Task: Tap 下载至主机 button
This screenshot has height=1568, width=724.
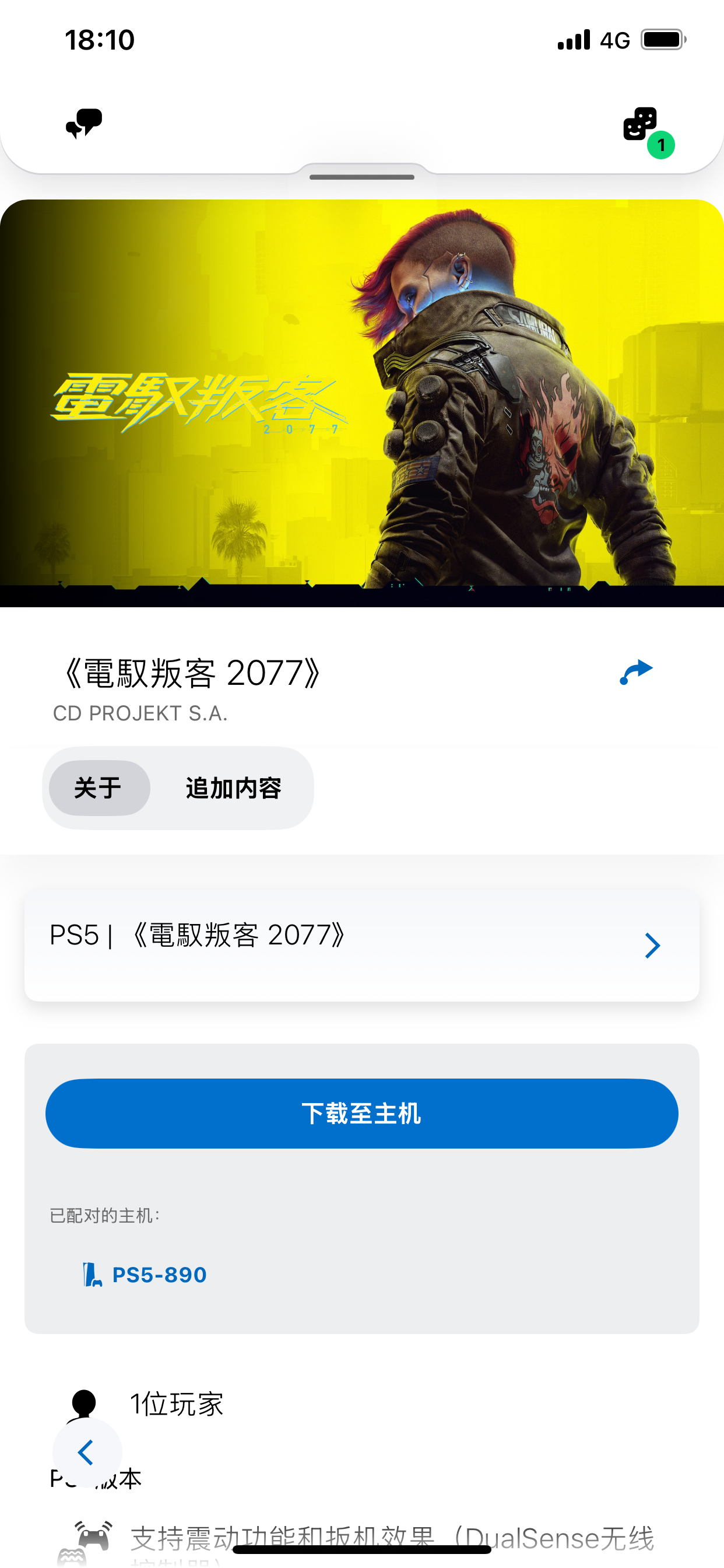Action: (x=361, y=1114)
